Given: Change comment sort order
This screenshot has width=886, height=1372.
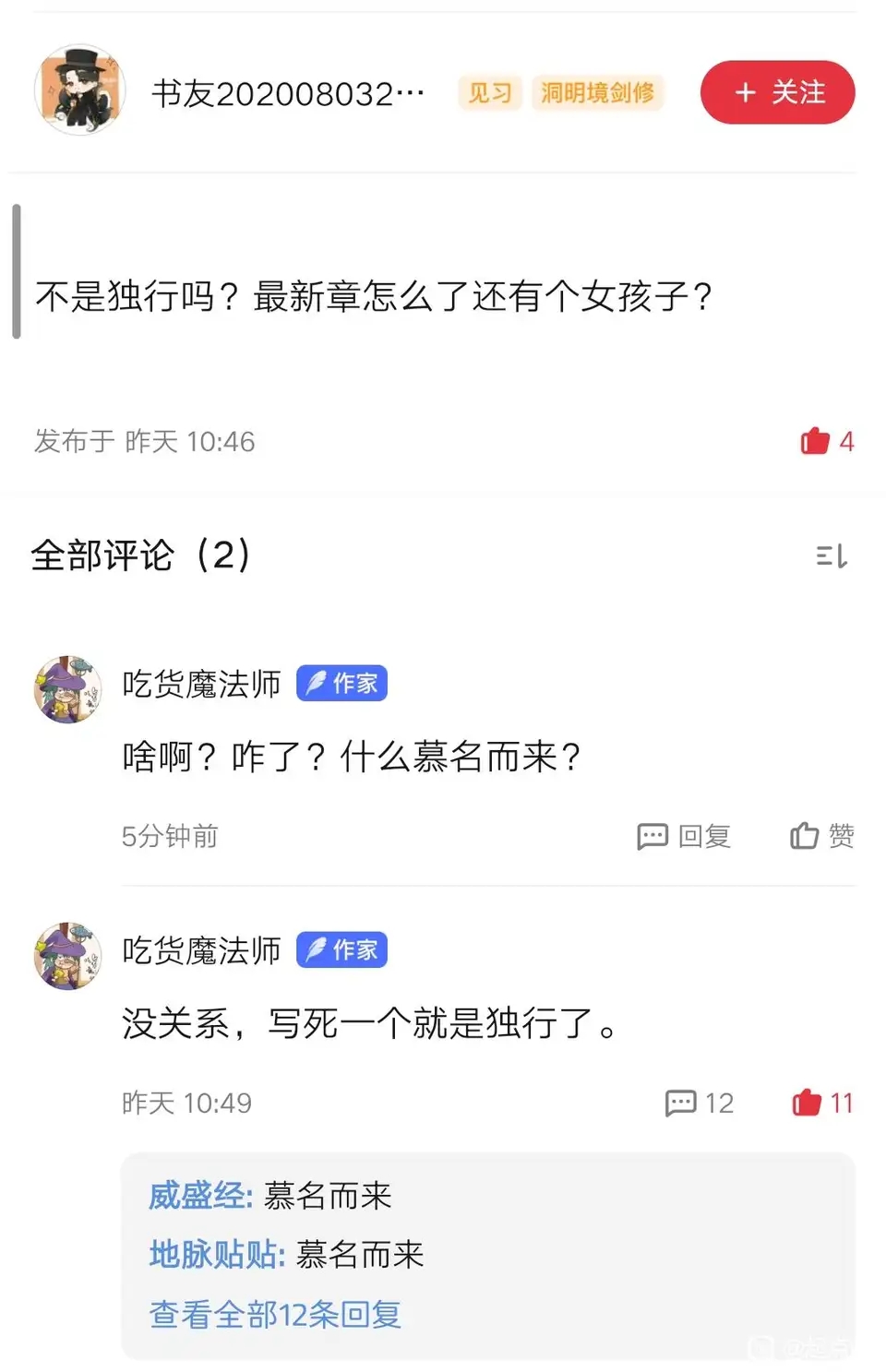Looking at the screenshot, I should pyautogui.click(x=831, y=555).
